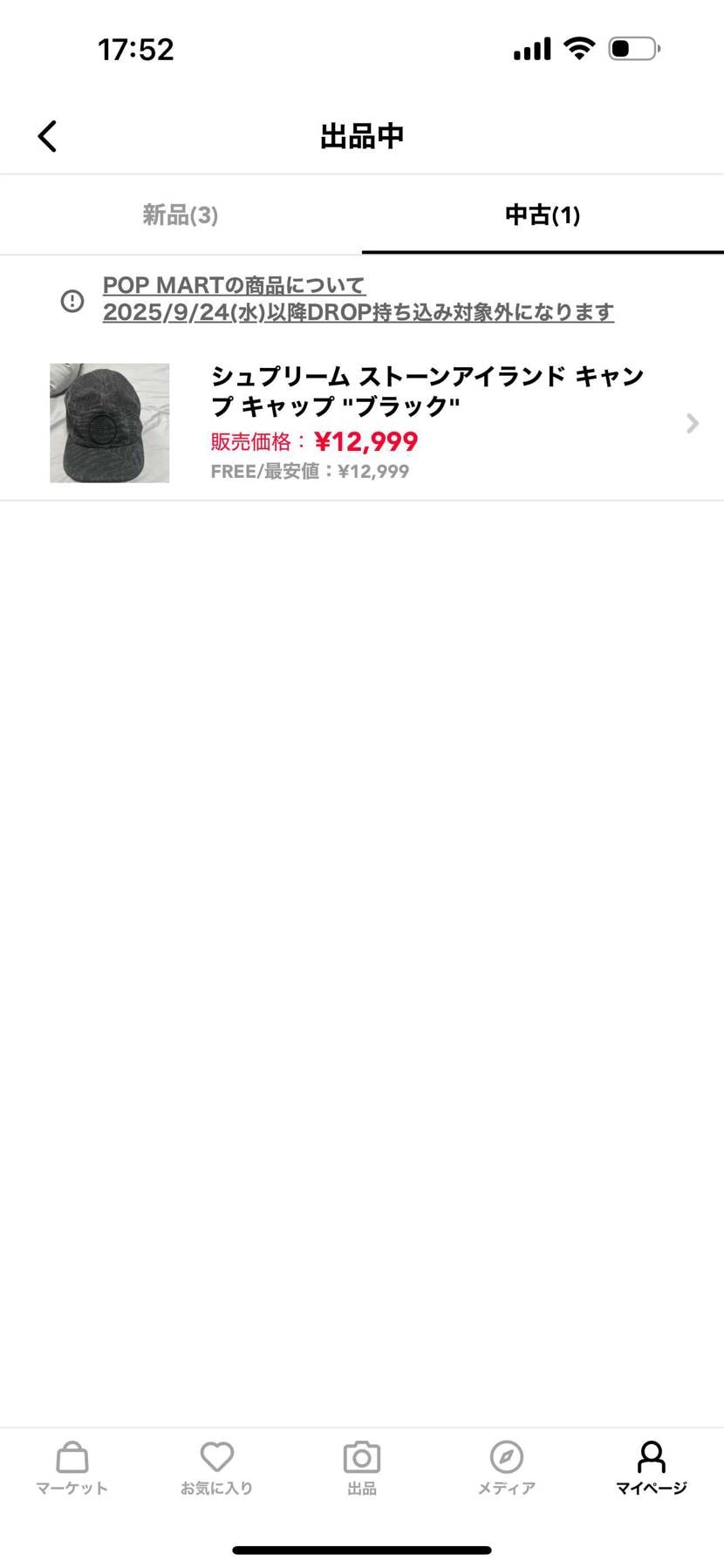
Task: Tap the info icon beside POP MART notice
Action: pos(73,301)
